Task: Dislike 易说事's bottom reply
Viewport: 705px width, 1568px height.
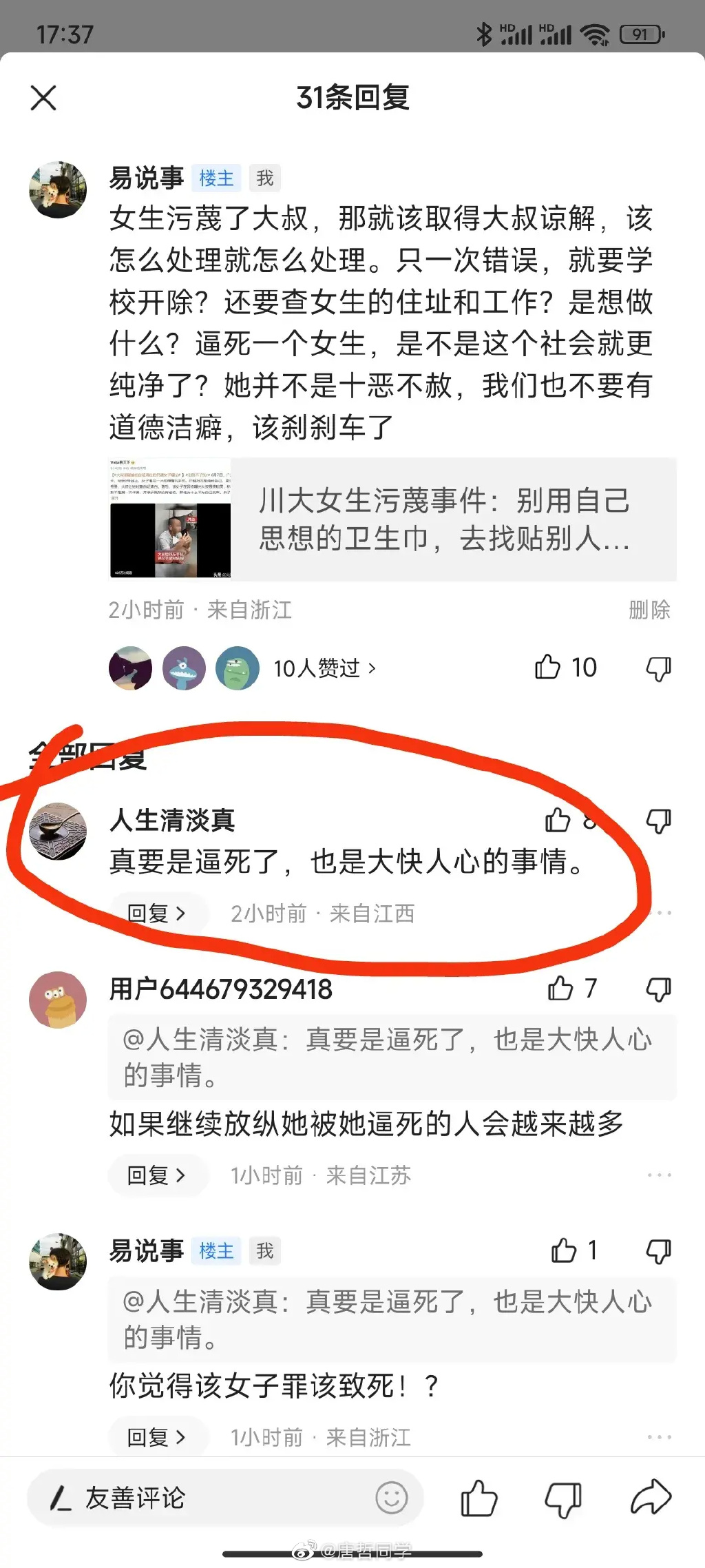Action: point(659,1249)
